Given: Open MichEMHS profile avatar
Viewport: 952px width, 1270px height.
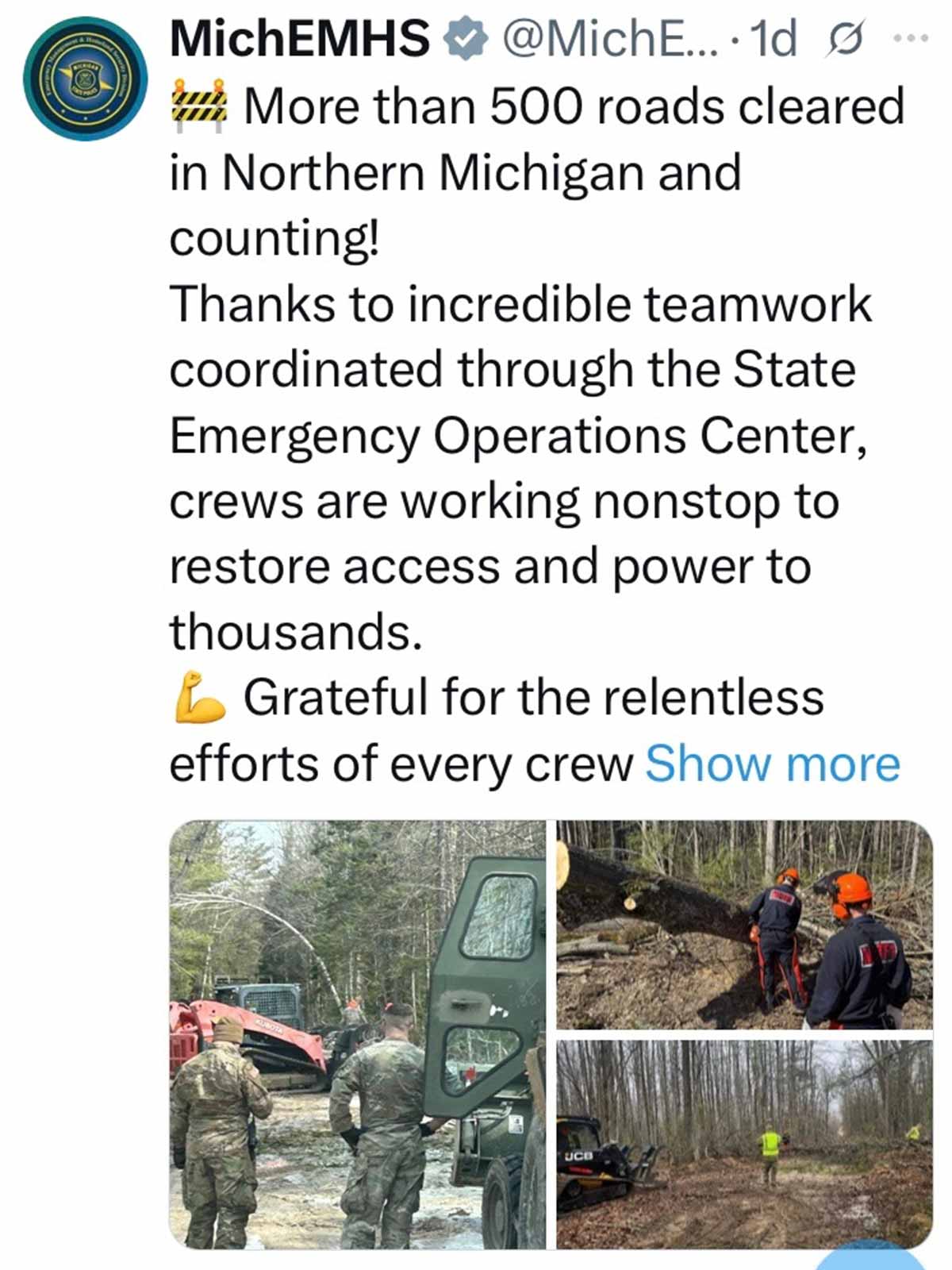Looking at the screenshot, I should 86,79.
